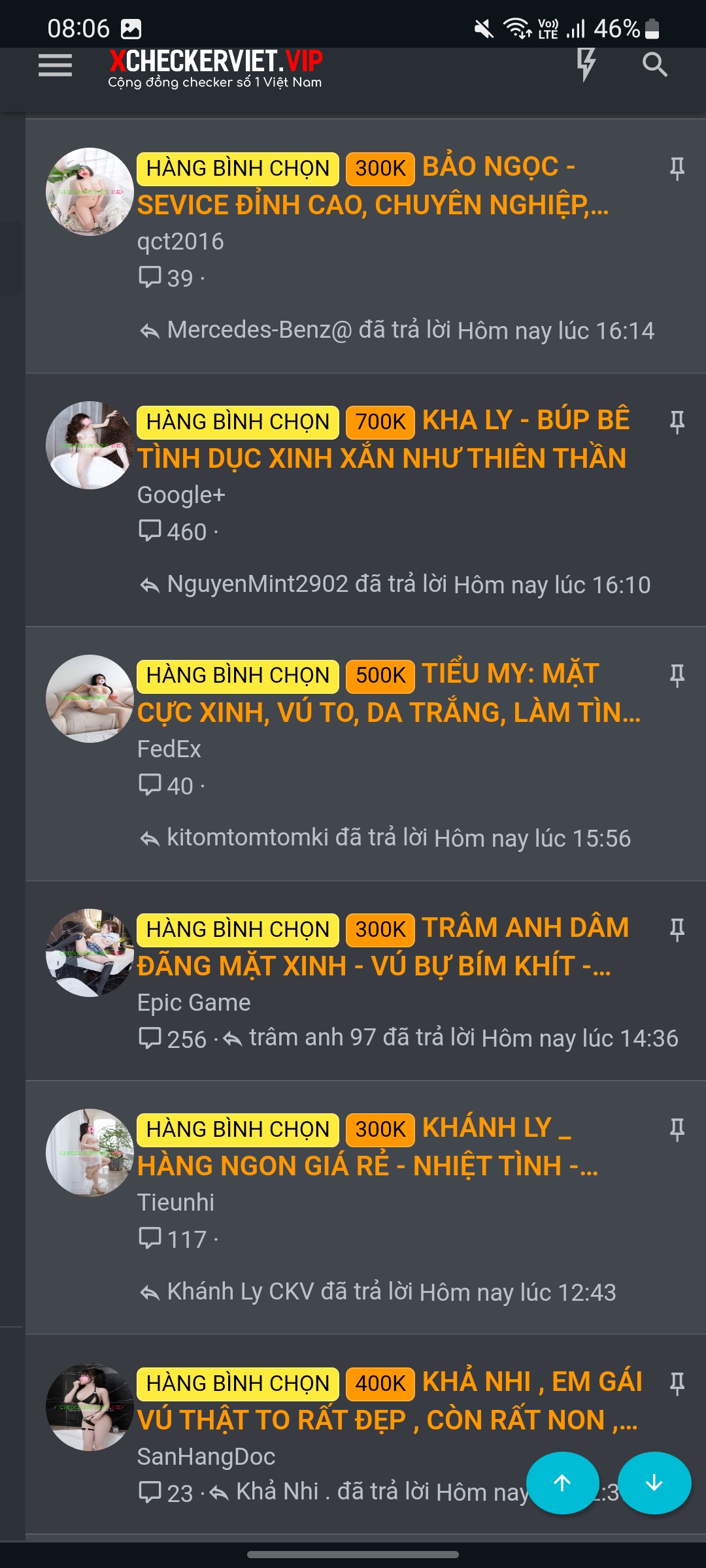Select the 700K price prefix tag
The height and width of the screenshot is (1568, 706).
380,422
